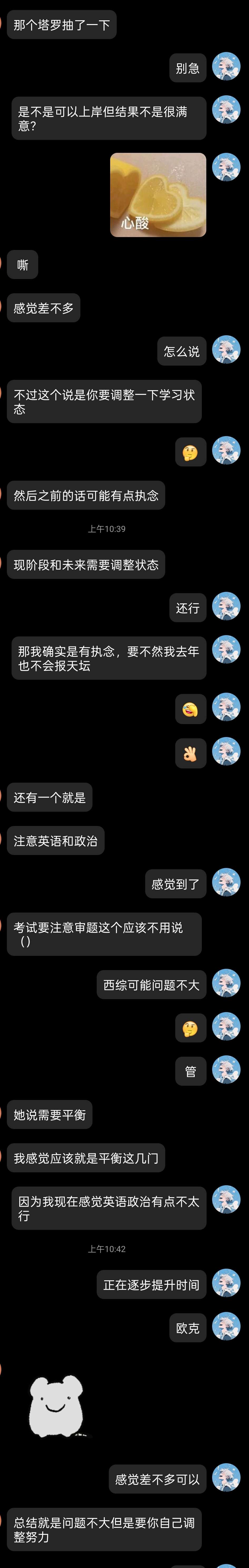
Task: Tap the avatar beside the 别急 message
Action: point(226,67)
